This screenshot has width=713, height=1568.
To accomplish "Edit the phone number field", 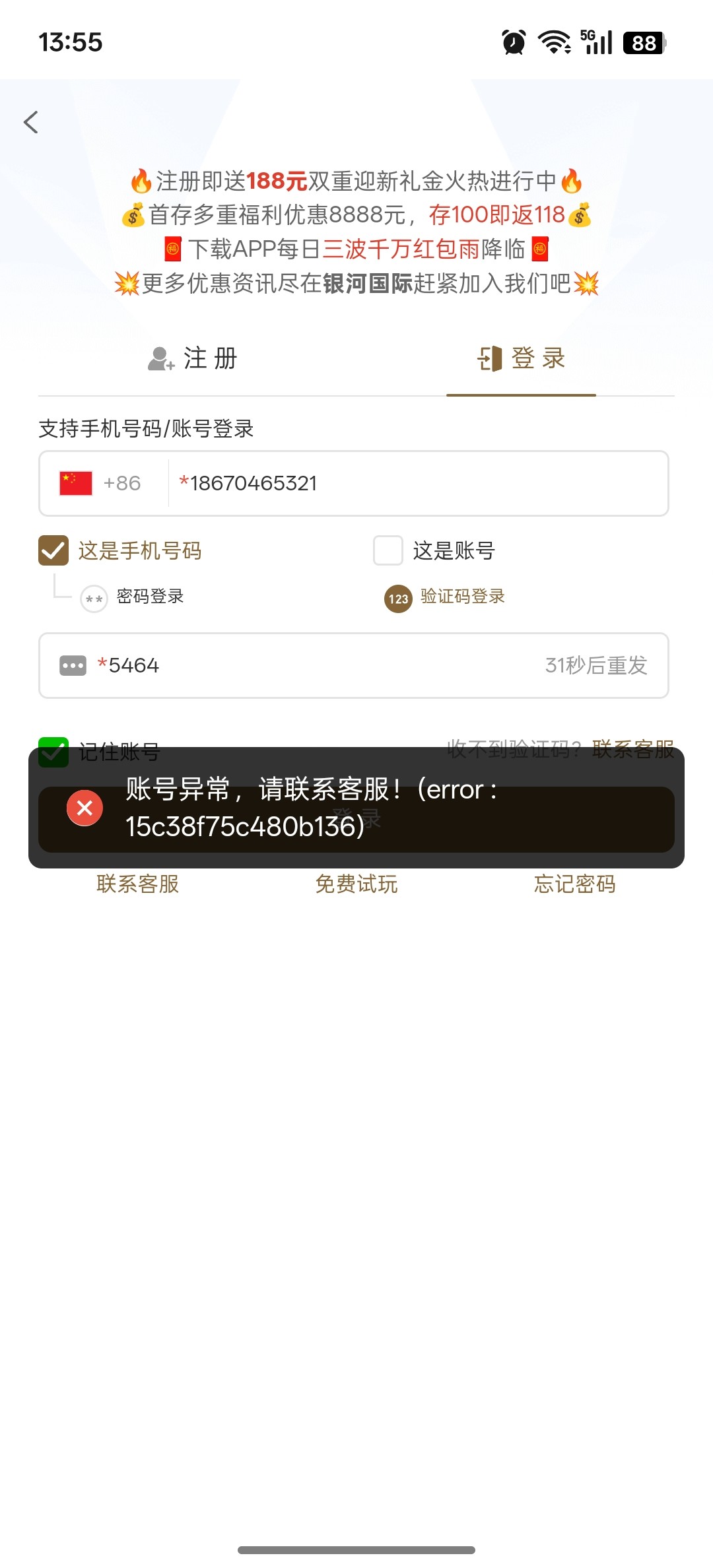I will point(416,484).
